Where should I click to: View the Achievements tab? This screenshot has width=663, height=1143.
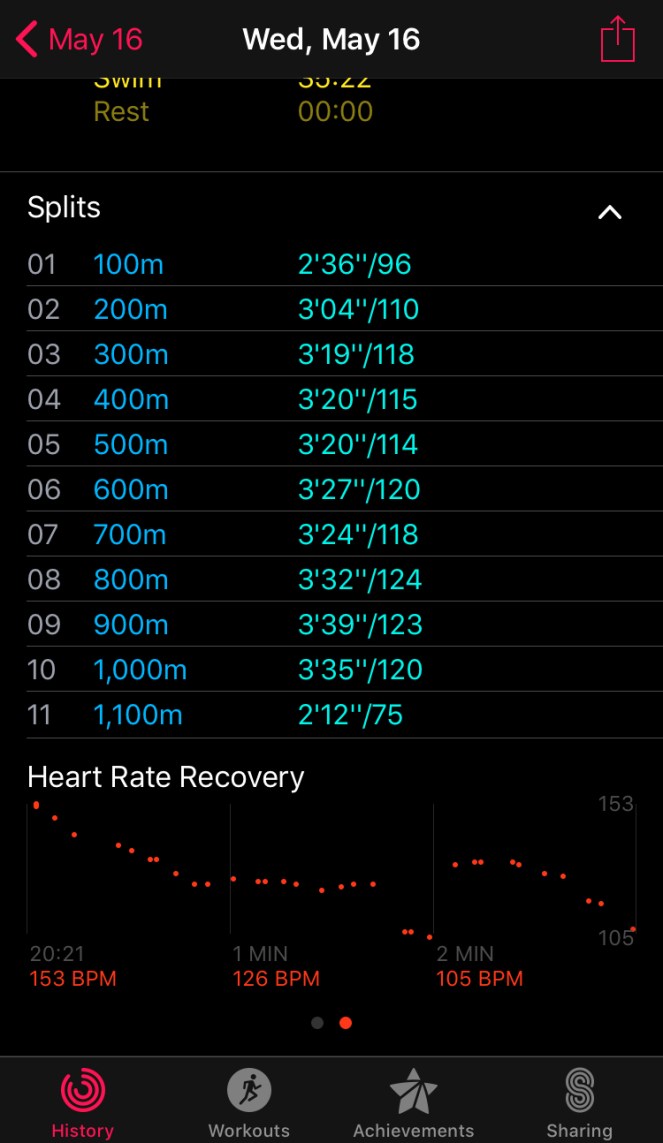coord(413,1102)
